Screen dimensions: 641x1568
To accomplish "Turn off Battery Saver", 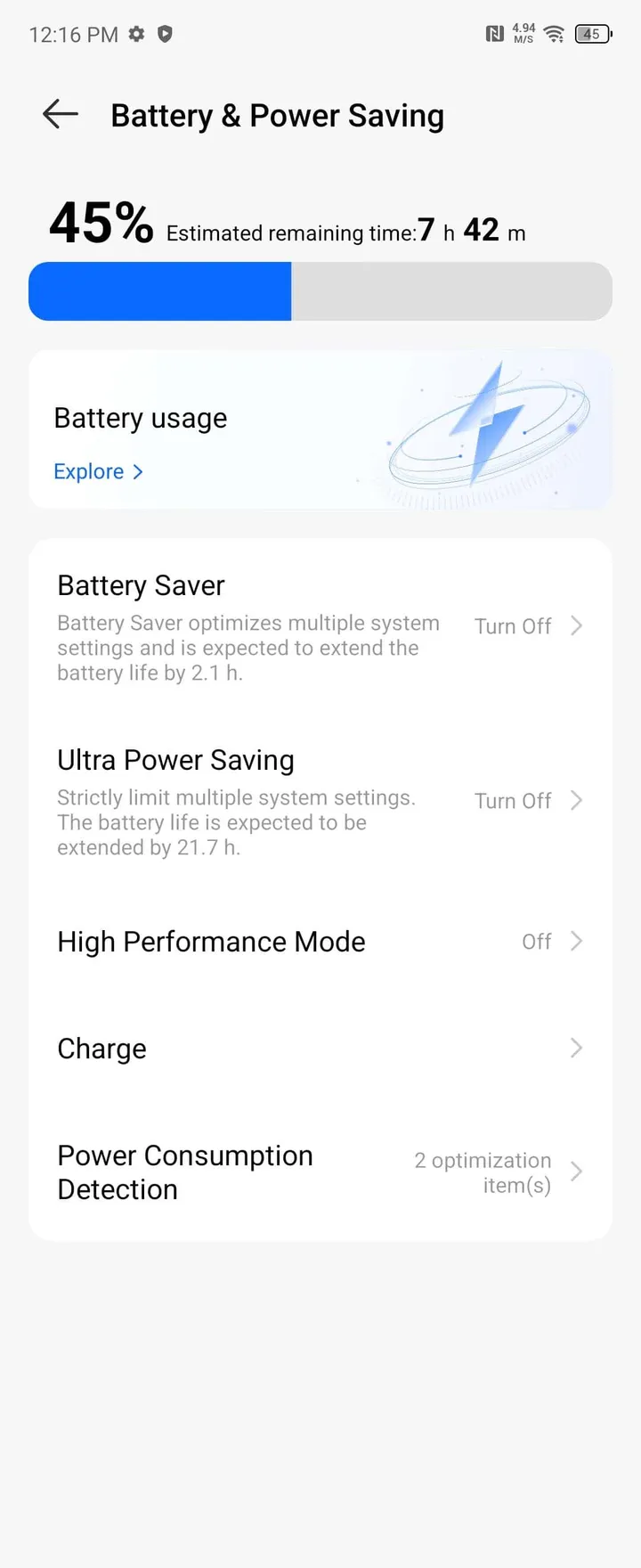I will click(513, 626).
